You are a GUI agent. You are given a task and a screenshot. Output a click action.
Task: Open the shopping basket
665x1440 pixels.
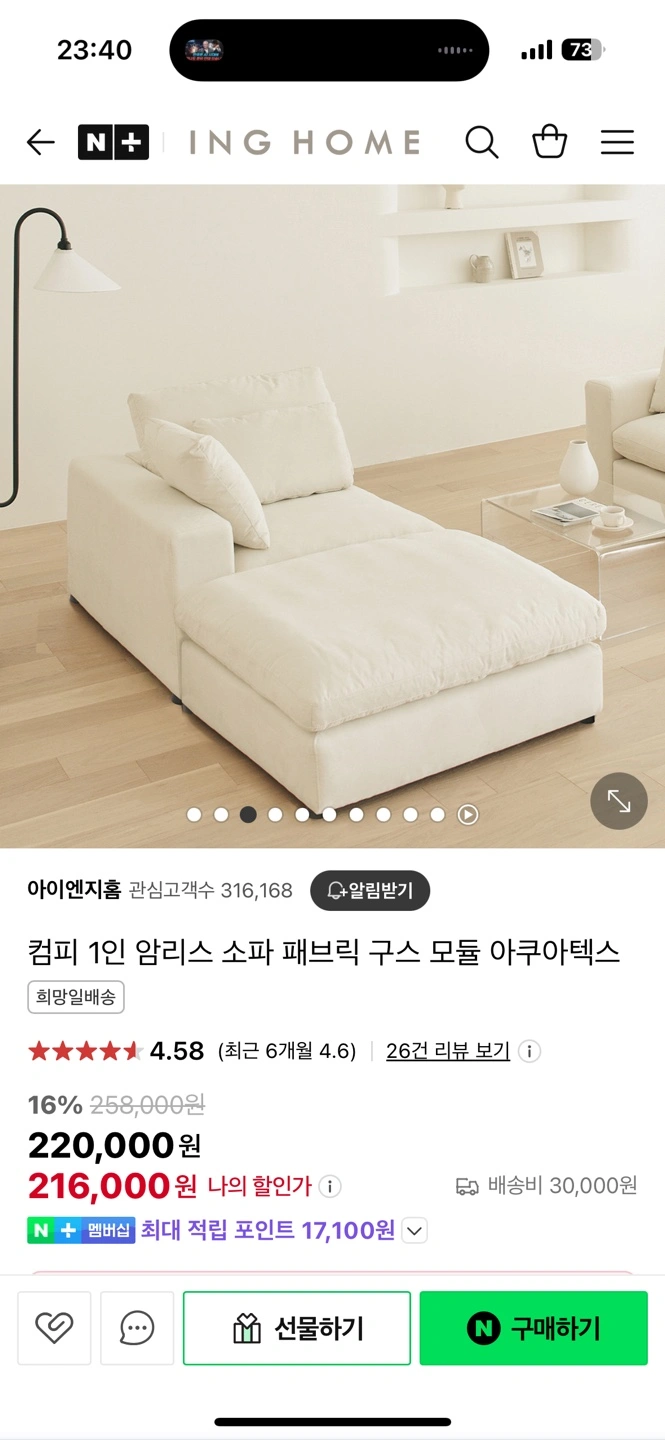click(x=549, y=142)
